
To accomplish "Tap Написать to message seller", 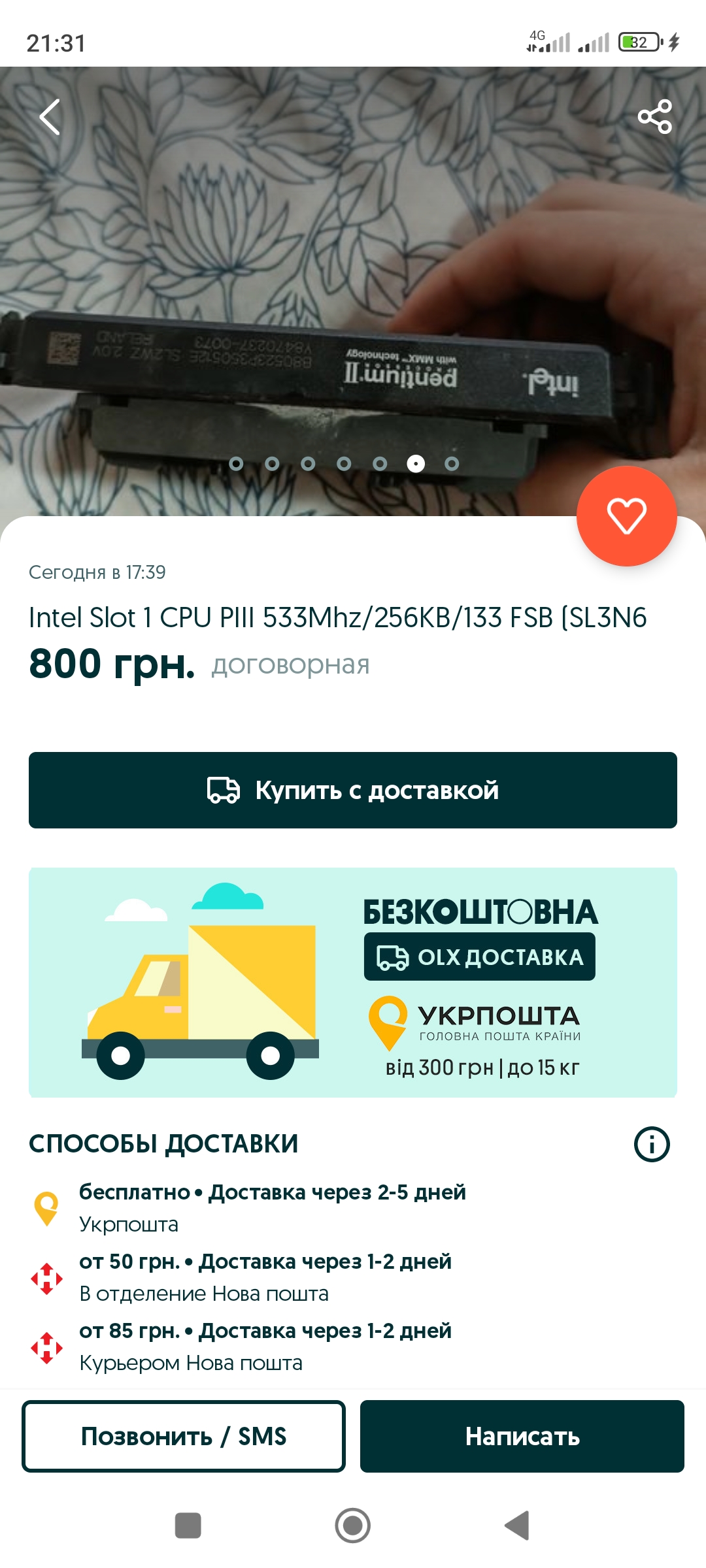I will point(522,1436).
